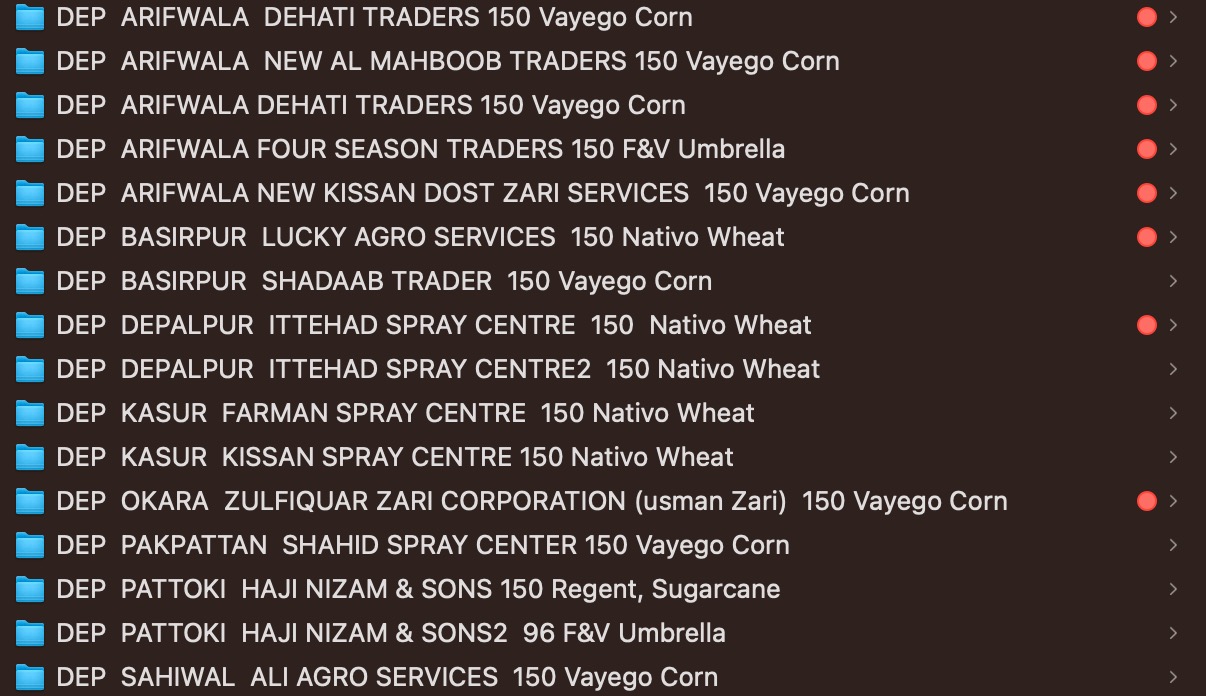Open ARIFWALA FOUR SEASON TRADERS folder
1206x696 pixels.
point(420,149)
